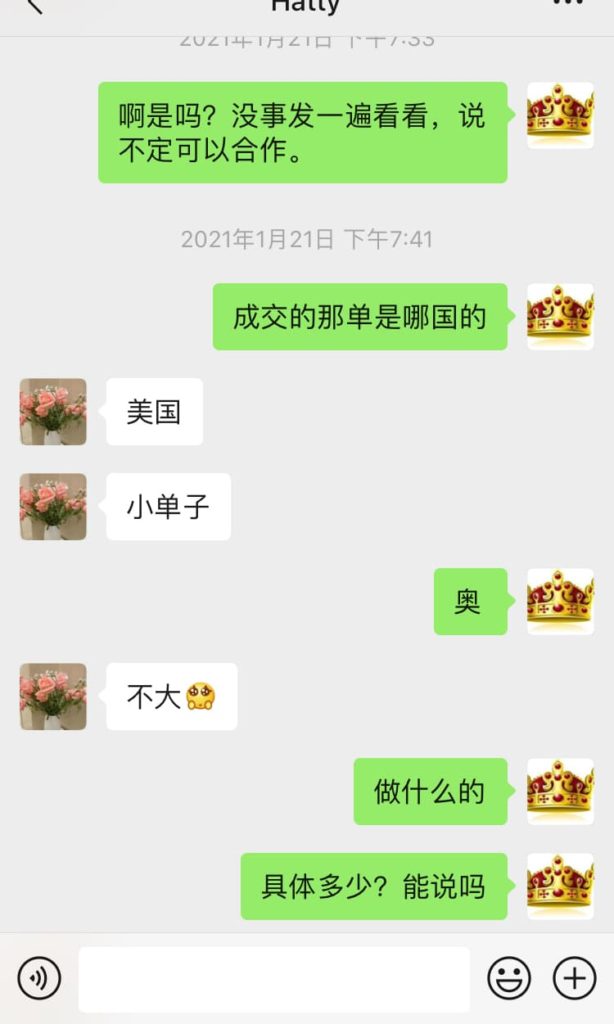Switch to voice message input
This screenshot has height=1024, width=614.
pyautogui.click(x=39, y=979)
